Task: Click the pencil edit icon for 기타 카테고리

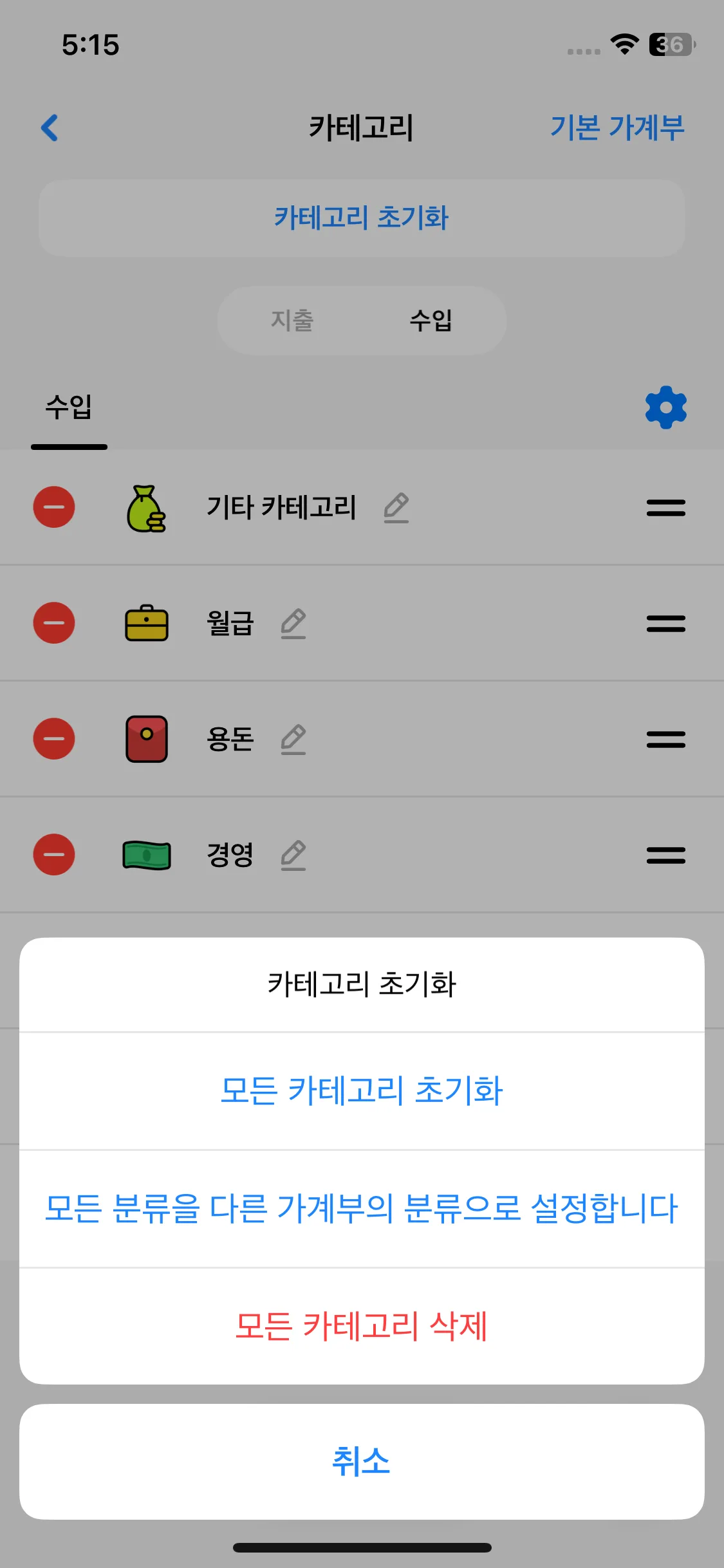Action: pos(396,508)
